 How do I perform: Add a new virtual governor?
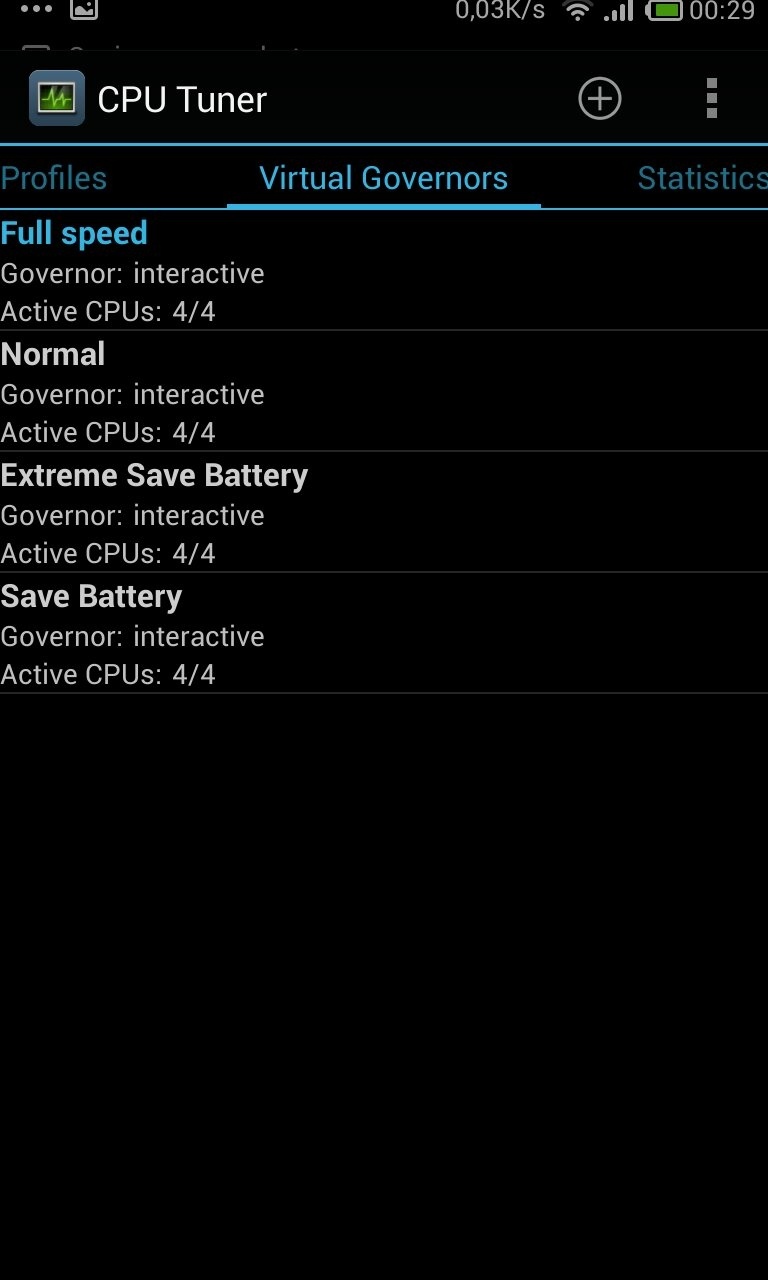pyautogui.click(x=600, y=99)
